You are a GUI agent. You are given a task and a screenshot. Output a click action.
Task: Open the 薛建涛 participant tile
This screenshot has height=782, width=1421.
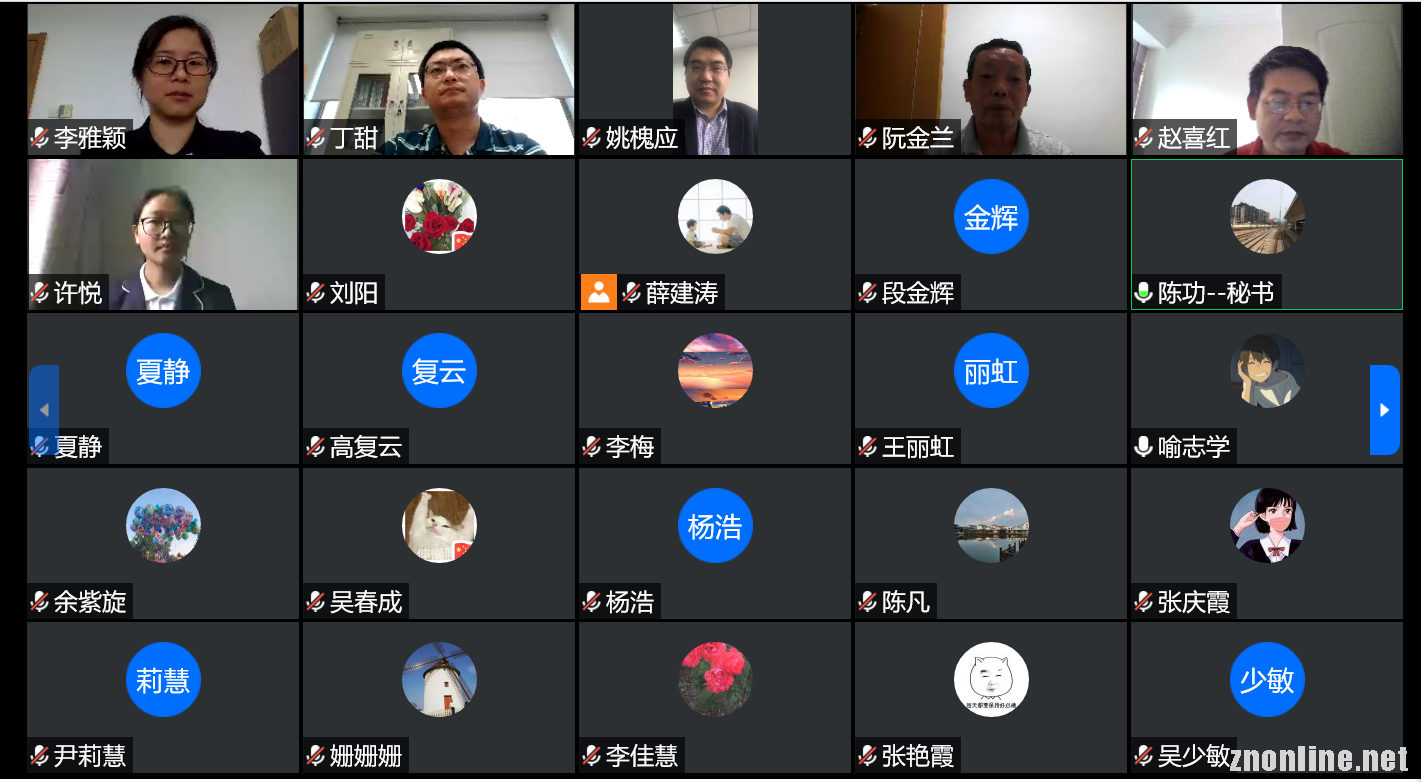714,235
